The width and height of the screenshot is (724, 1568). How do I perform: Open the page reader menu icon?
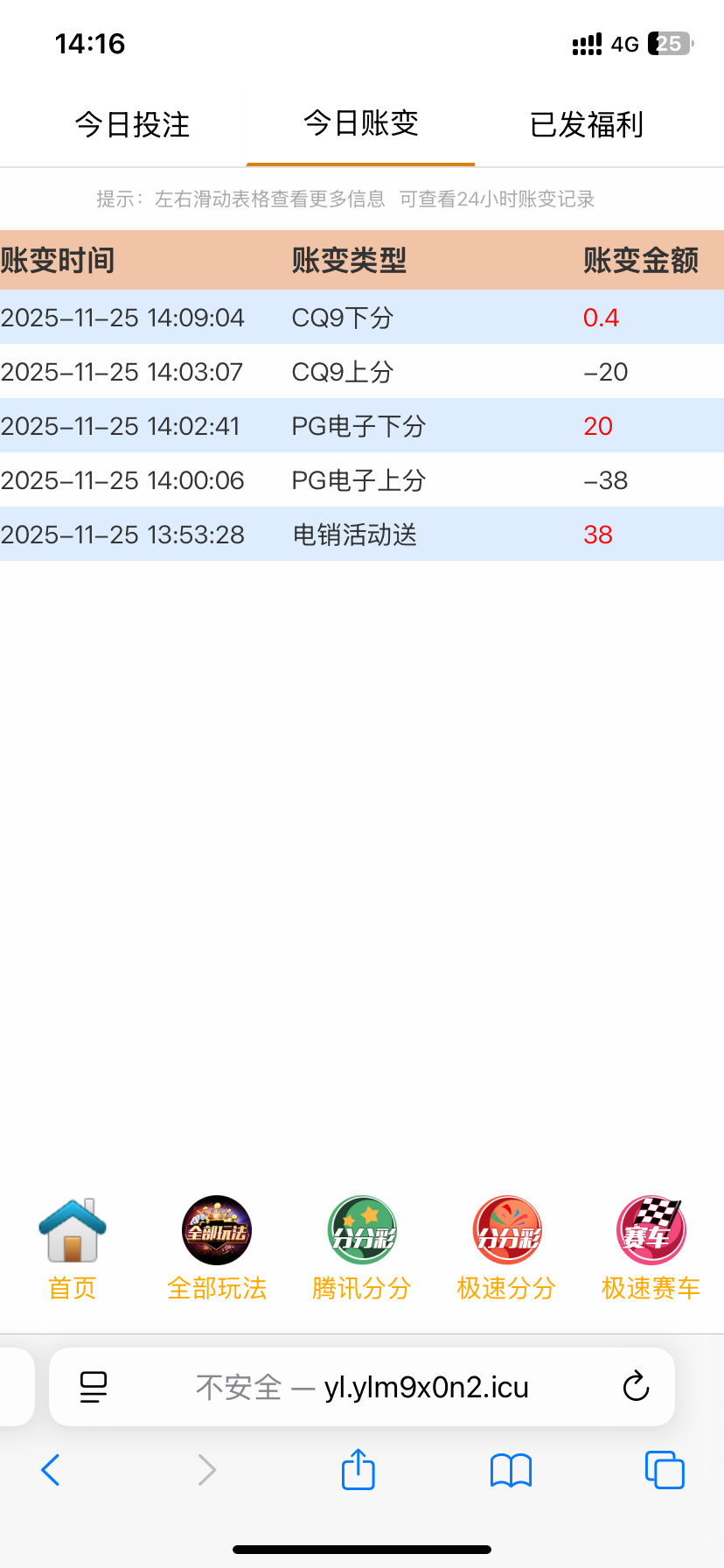point(94,1387)
